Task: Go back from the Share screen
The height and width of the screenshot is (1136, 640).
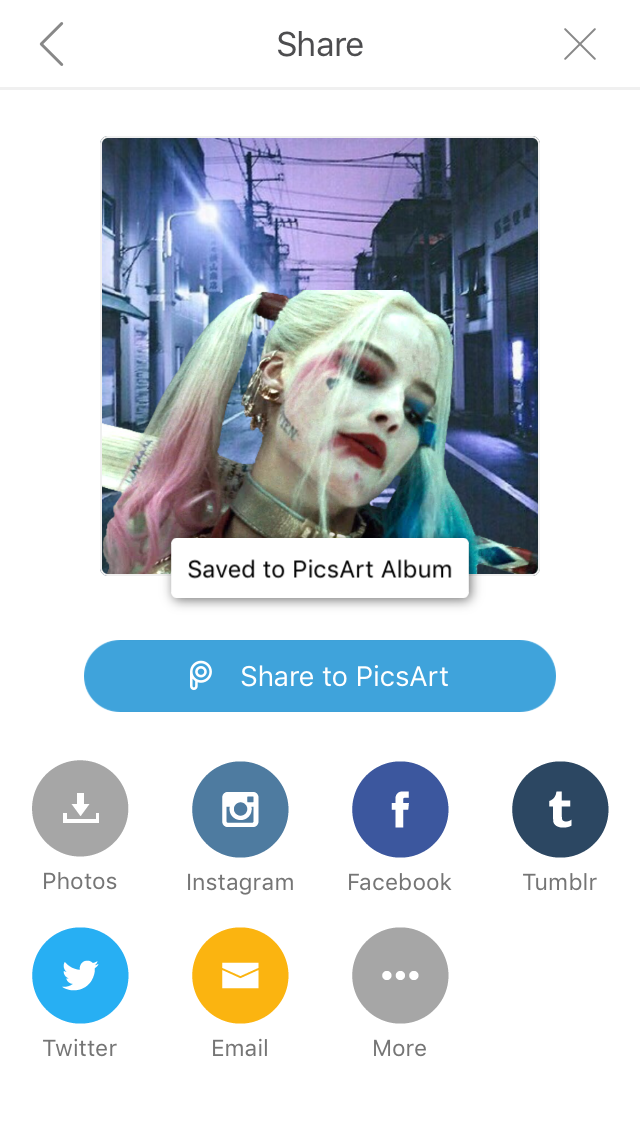Action: (52, 45)
